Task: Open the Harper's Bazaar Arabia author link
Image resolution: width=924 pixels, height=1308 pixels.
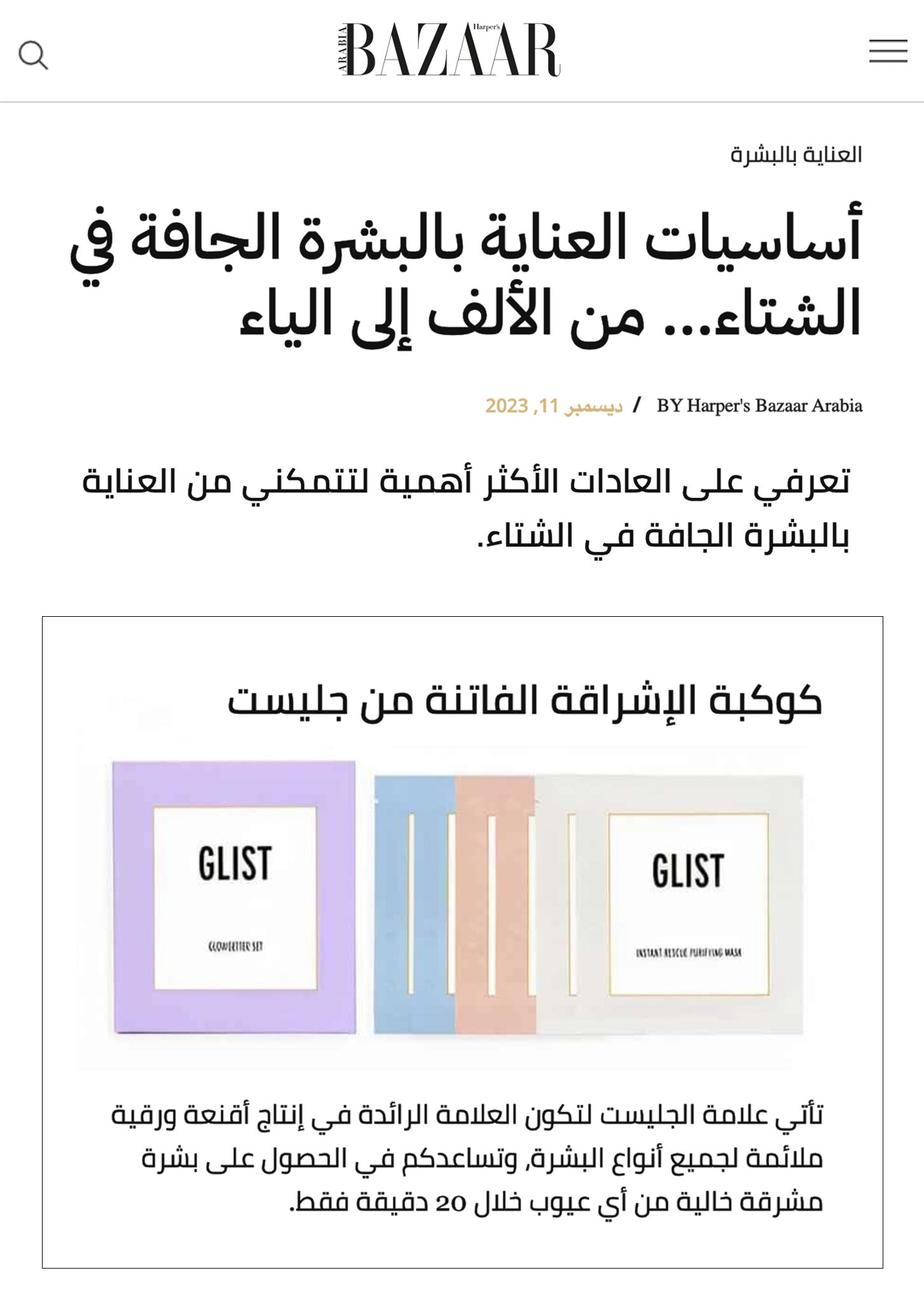Action: [x=774, y=406]
